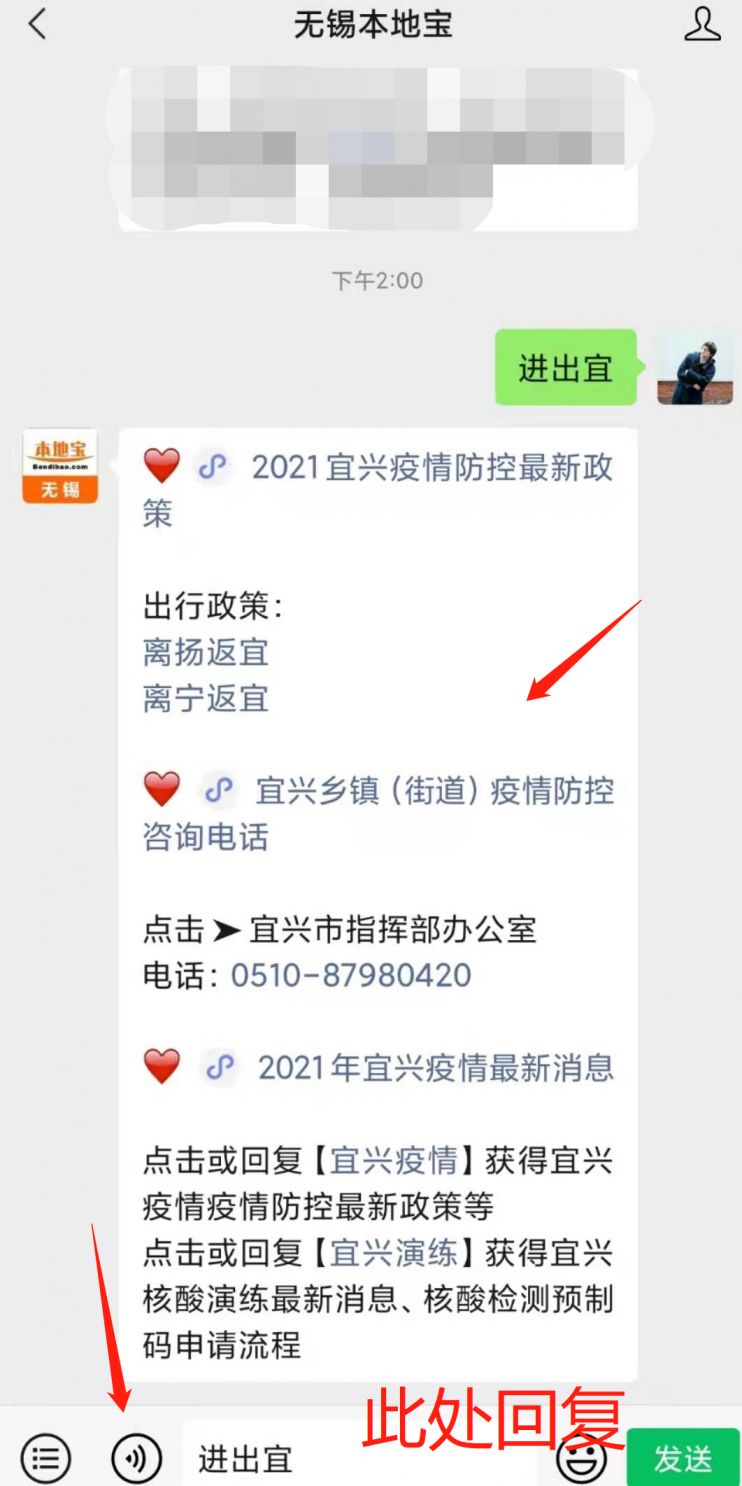This screenshot has height=1486, width=742.
Task: Open the account profile icon
Action: tap(702, 25)
